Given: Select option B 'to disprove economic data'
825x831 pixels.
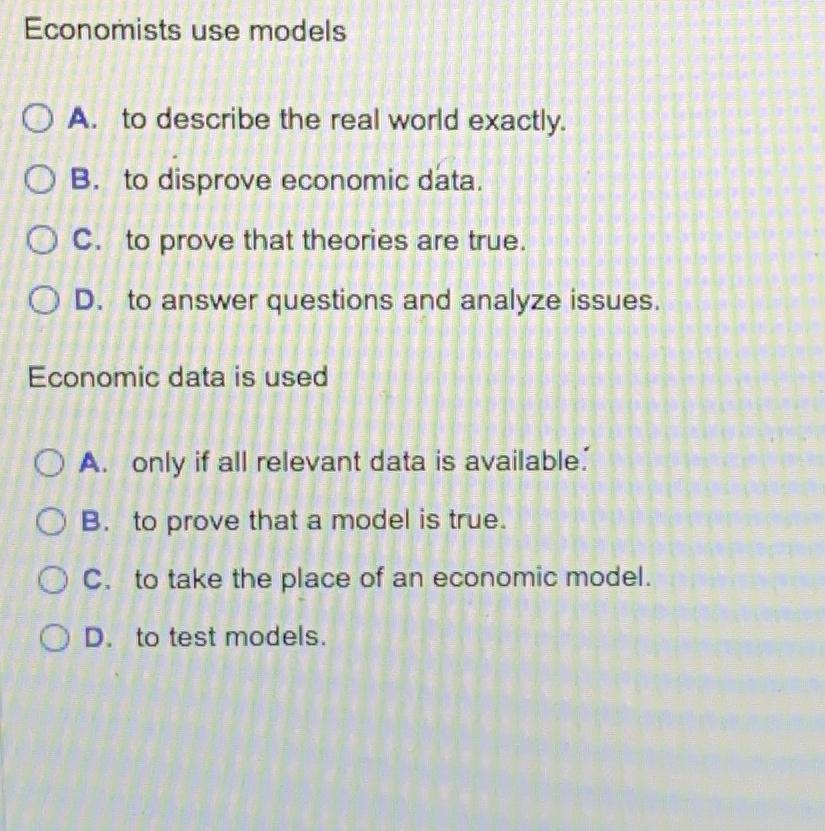Looking at the screenshot, I should [x=40, y=179].
